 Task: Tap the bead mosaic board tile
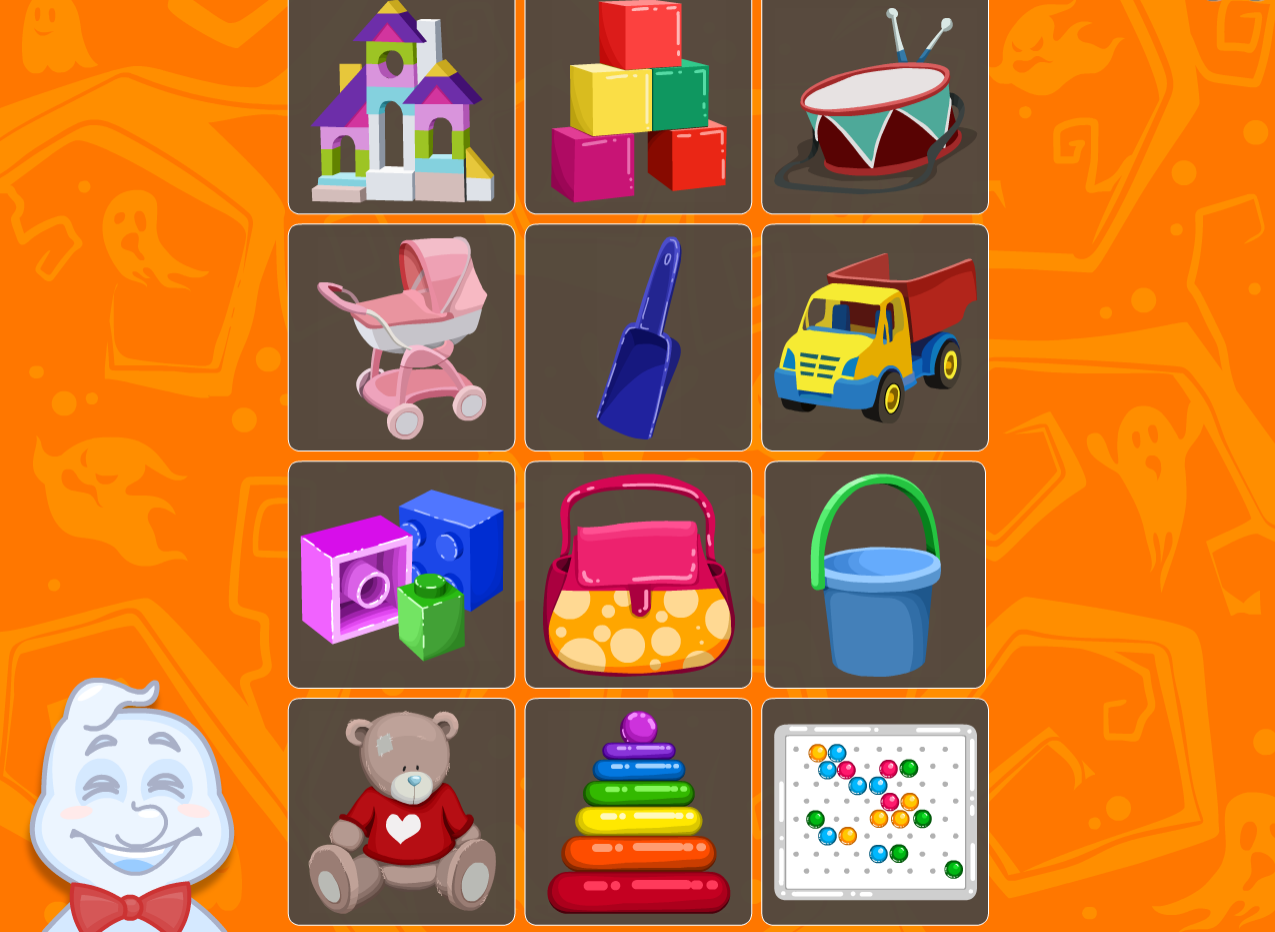point(875,811)
